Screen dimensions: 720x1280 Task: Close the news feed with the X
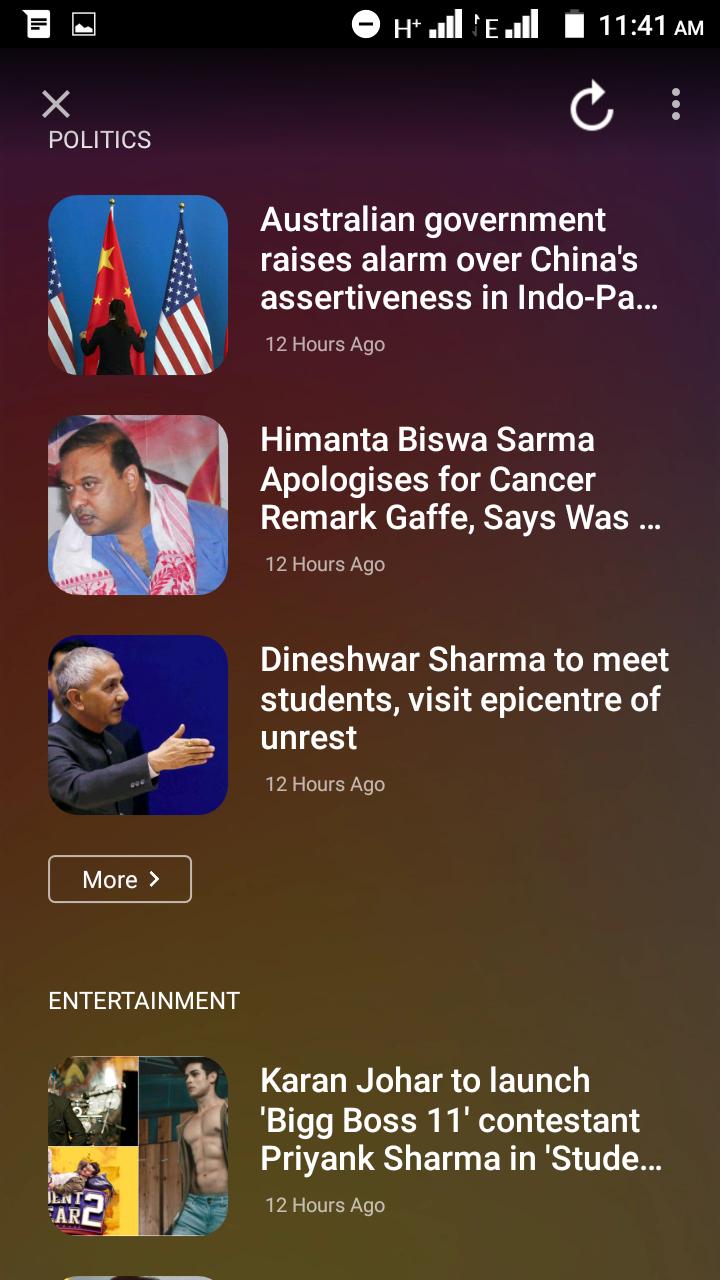pyautogui.click(x=56, y=104)
